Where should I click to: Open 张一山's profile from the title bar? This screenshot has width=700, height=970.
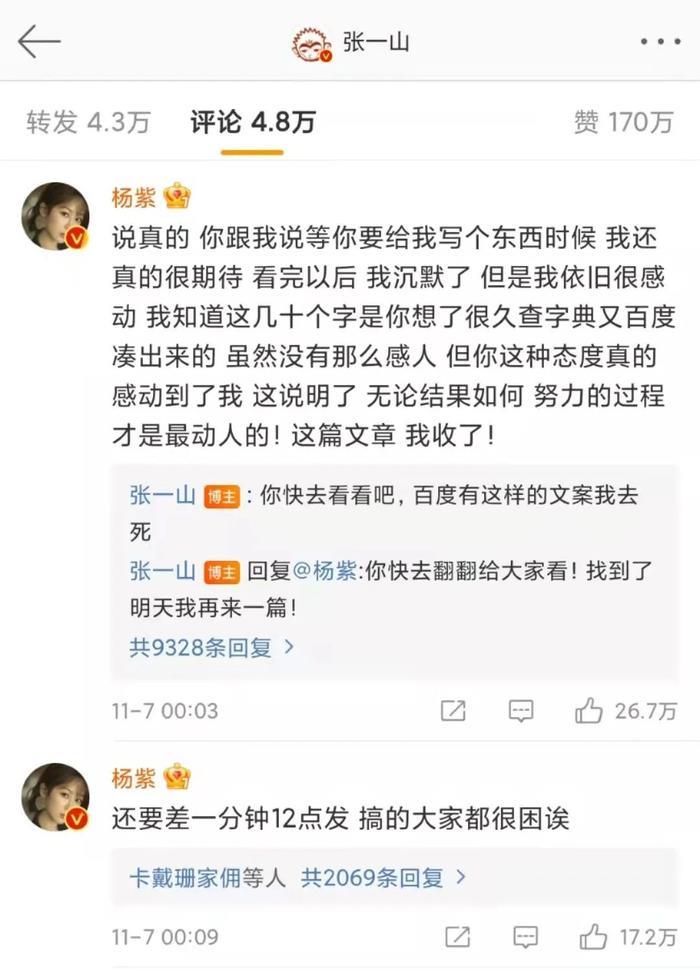point(352,42)
